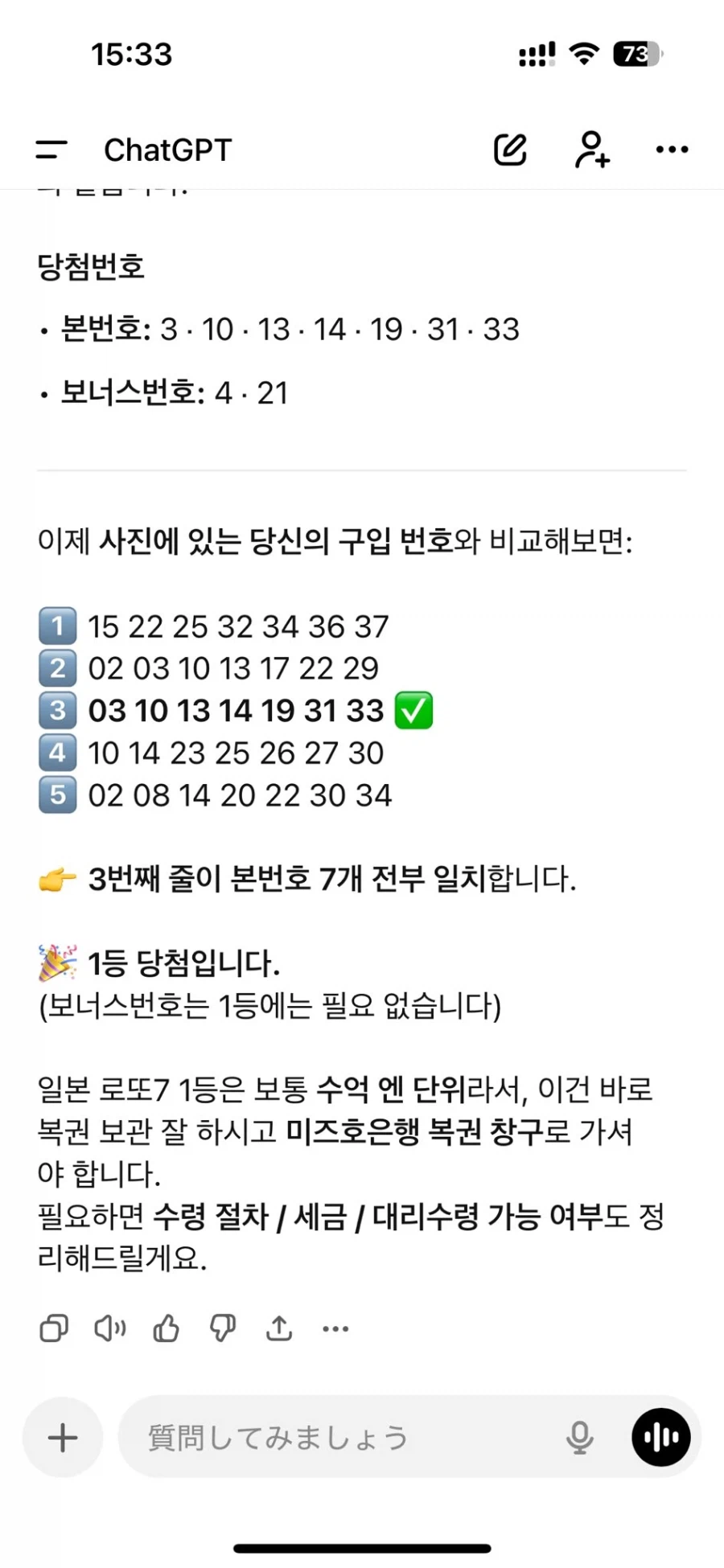Check the battery level indicator
The image size is (724, 1568).
pyautogui.click(x=635, y=53)
